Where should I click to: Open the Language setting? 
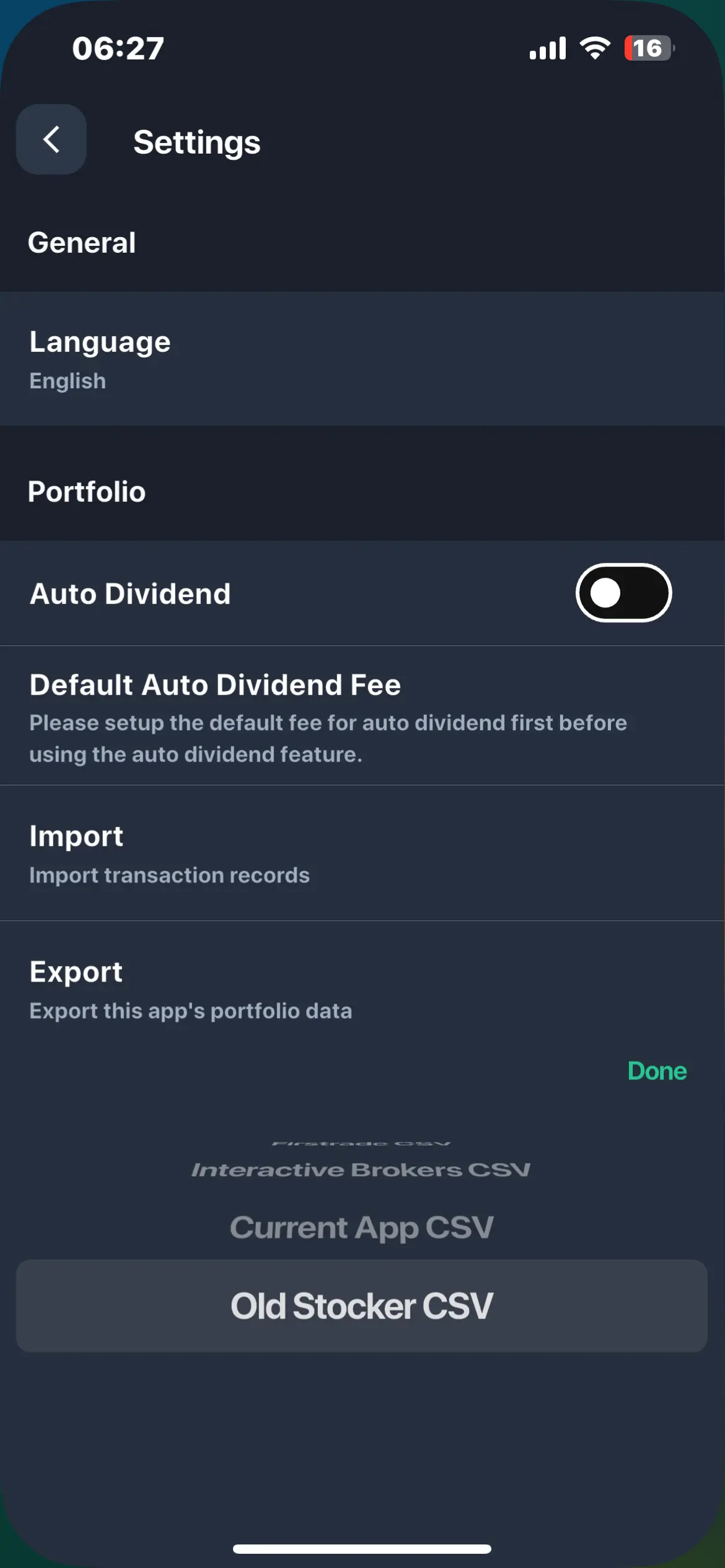pos(362,359)
